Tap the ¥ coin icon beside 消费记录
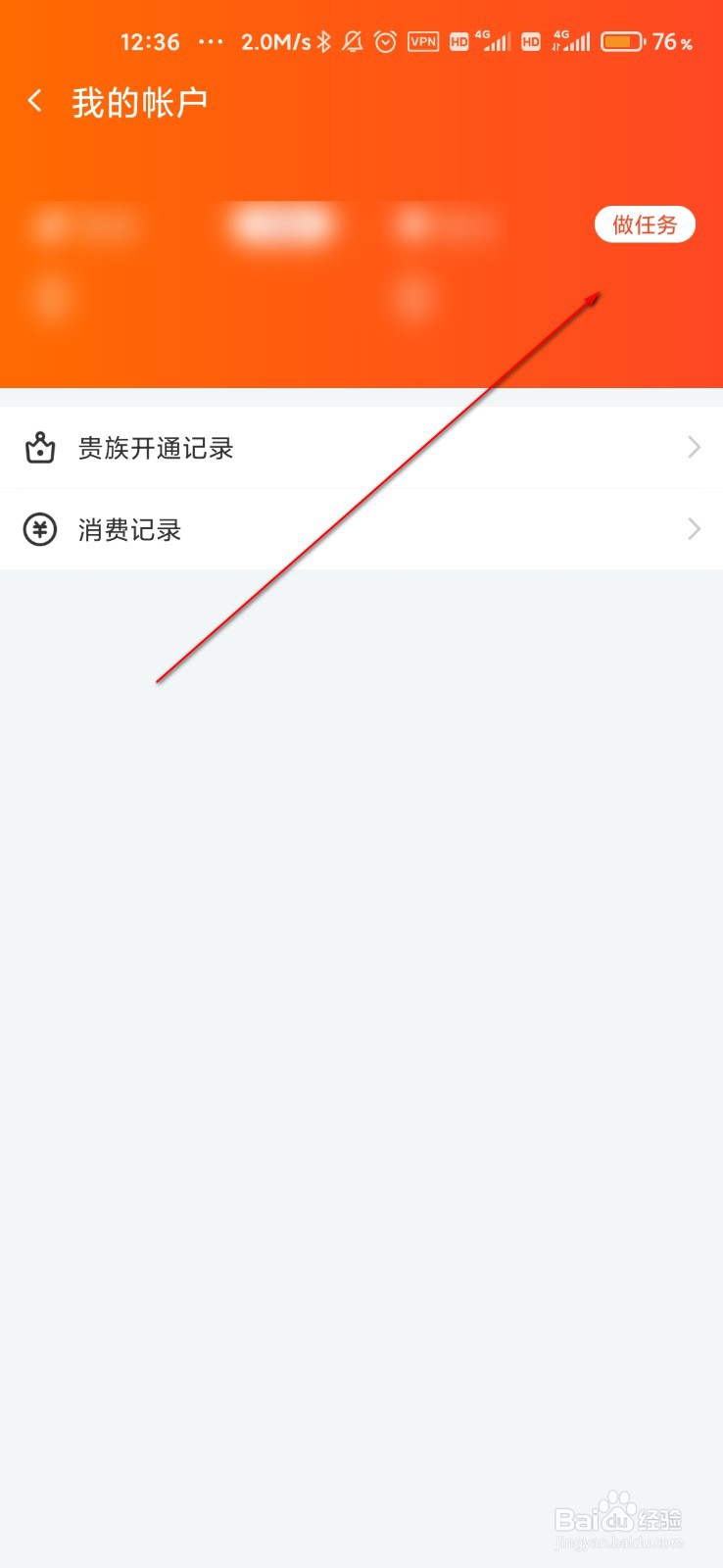This screenshot has height=1568, width=723. tap(39, 529)
